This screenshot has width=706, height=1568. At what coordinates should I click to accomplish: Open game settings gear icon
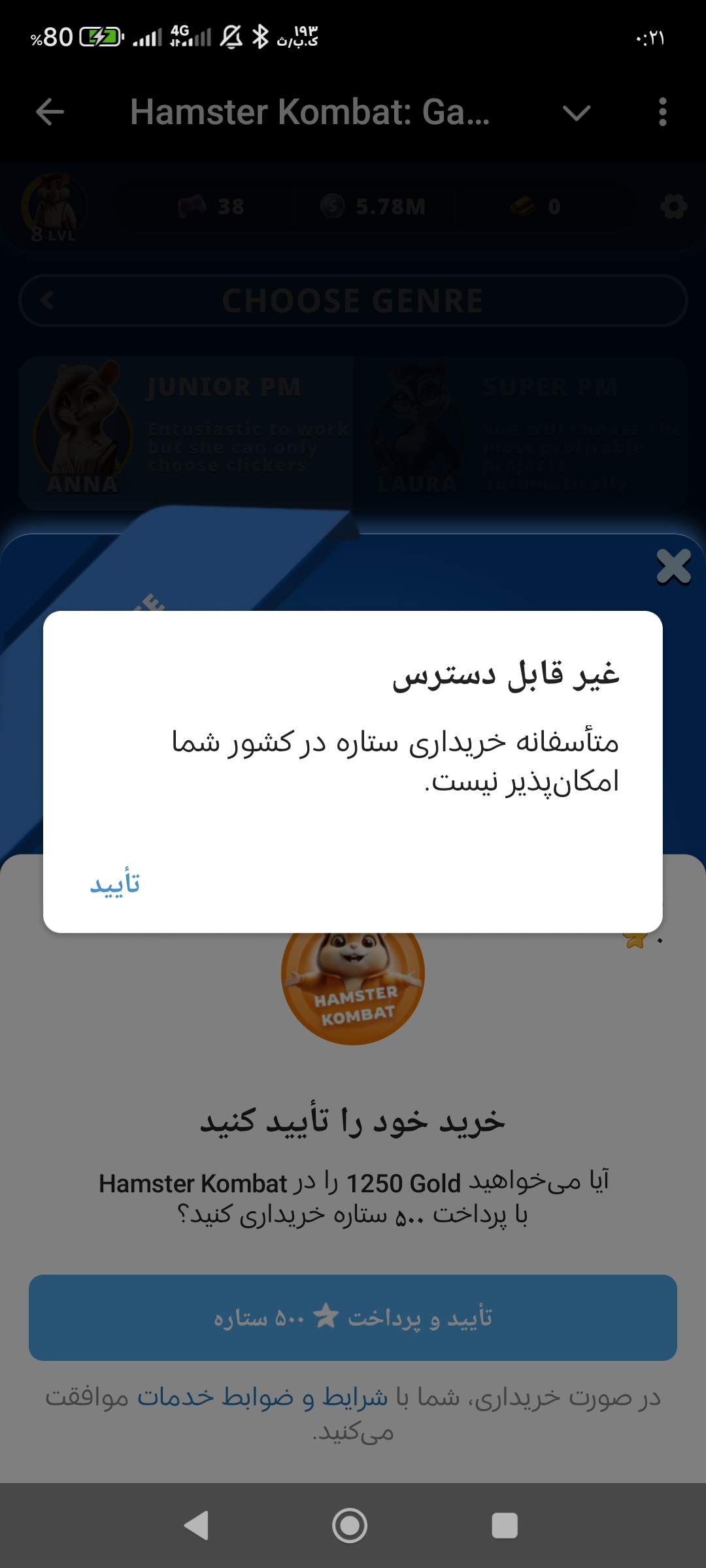[x=673, y=207]
